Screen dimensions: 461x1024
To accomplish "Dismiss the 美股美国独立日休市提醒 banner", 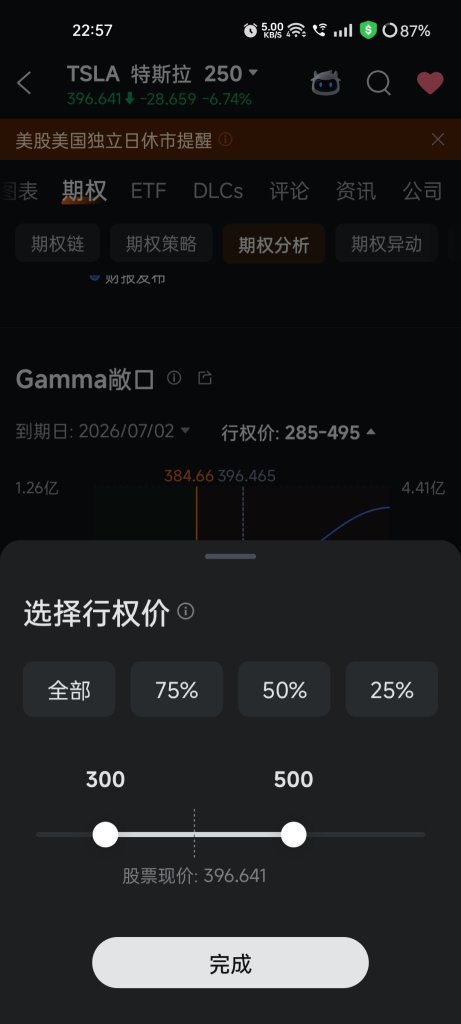I will (x=437, y=139).
